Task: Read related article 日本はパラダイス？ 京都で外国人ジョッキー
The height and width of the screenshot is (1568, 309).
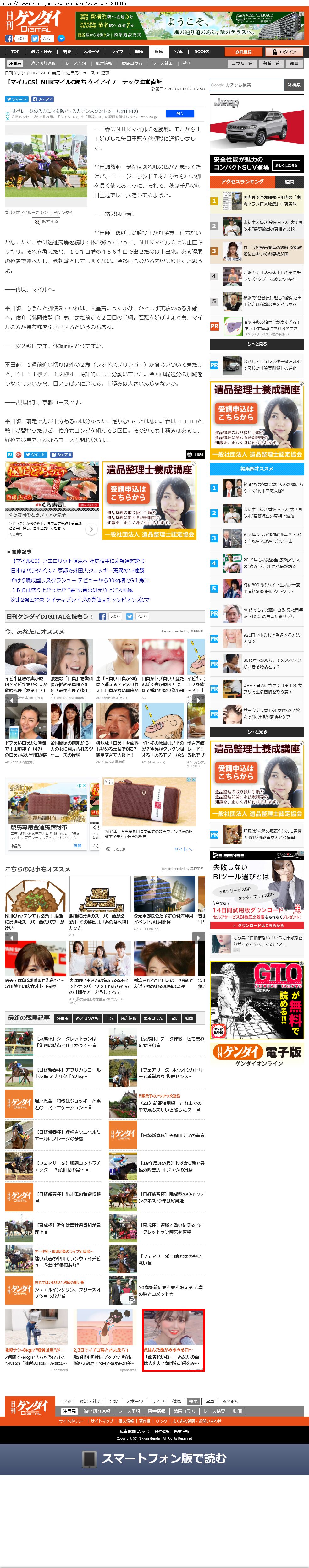Action: (77, 570)
